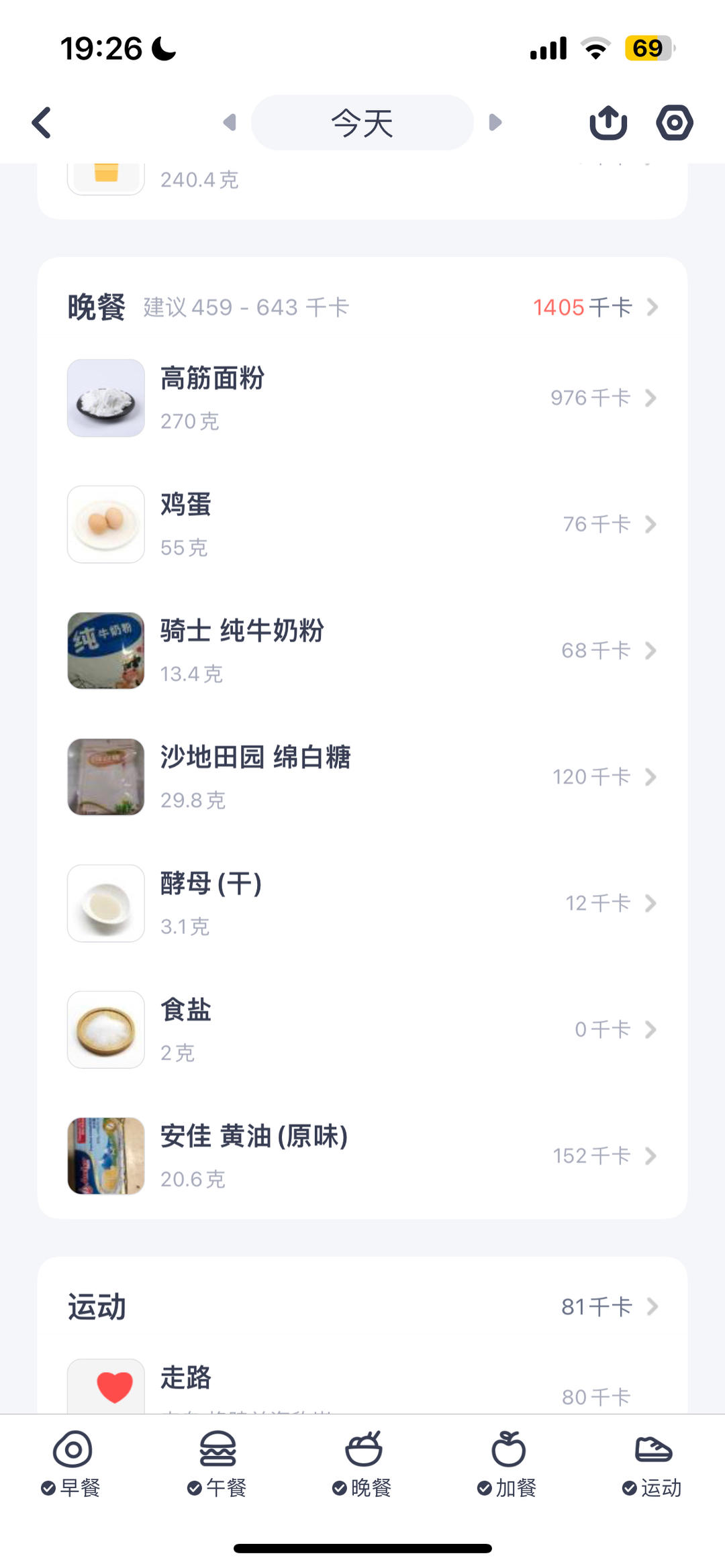Screen dimensions: 725x1568
Task: Expand details of 高筋面粉 entry
Action: (x=650, y=398)
